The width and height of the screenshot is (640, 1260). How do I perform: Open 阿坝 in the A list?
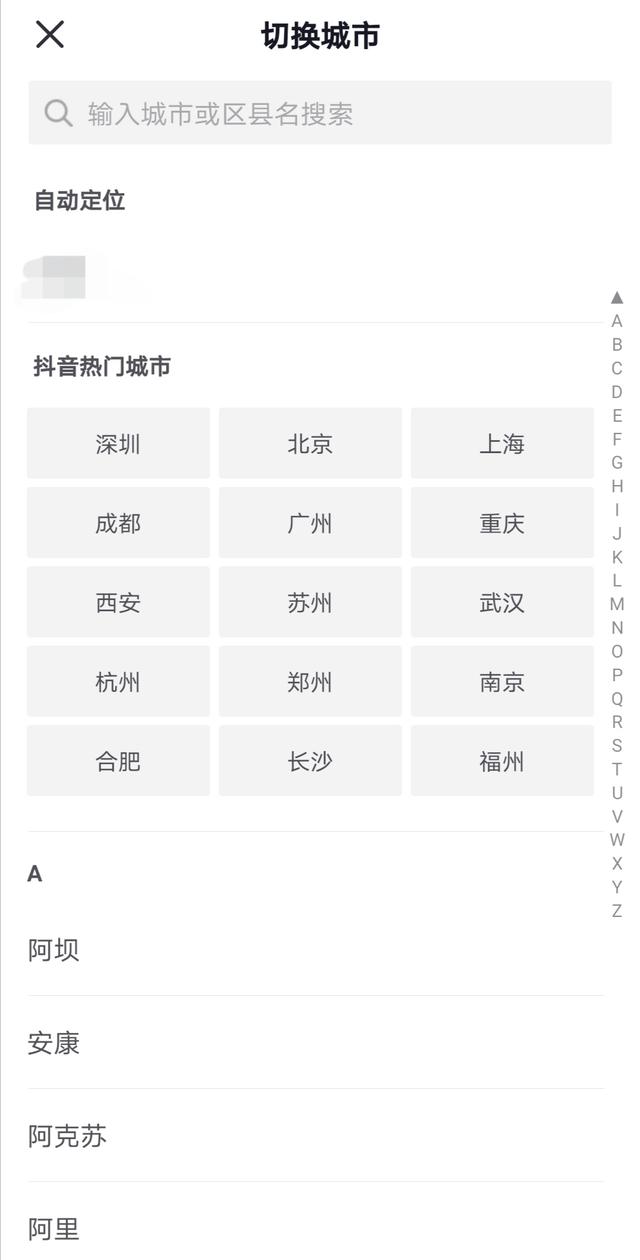click(x=316, y=950)
